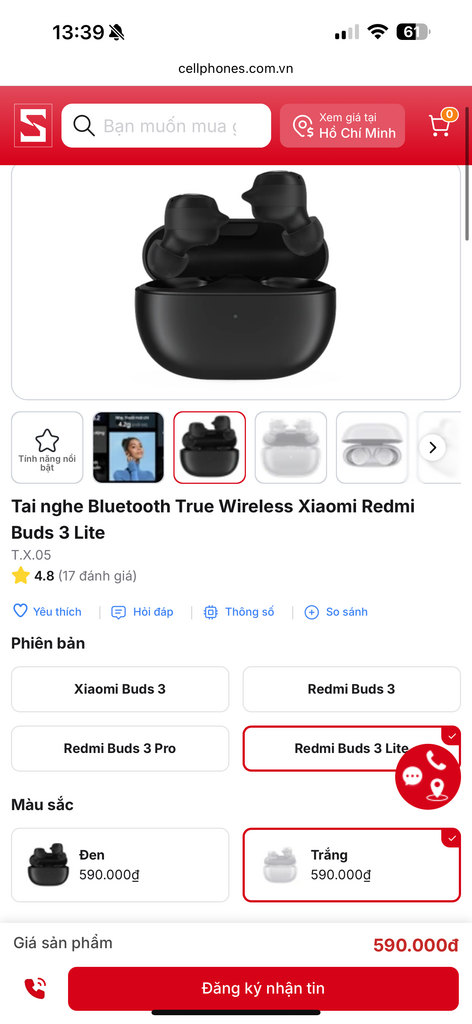Tap Đăng ký nhận tin button
Viewport: 472px width, 1024px height.
point(263,988)
